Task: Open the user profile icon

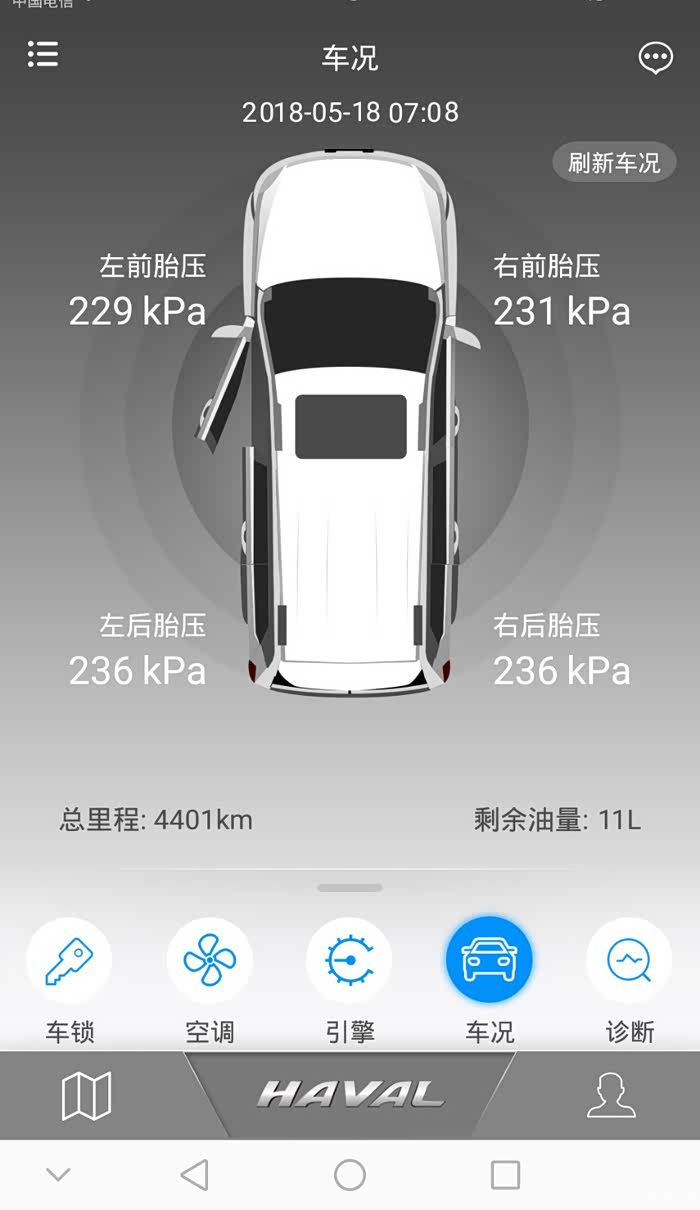Action: [x=611, y=1096]
